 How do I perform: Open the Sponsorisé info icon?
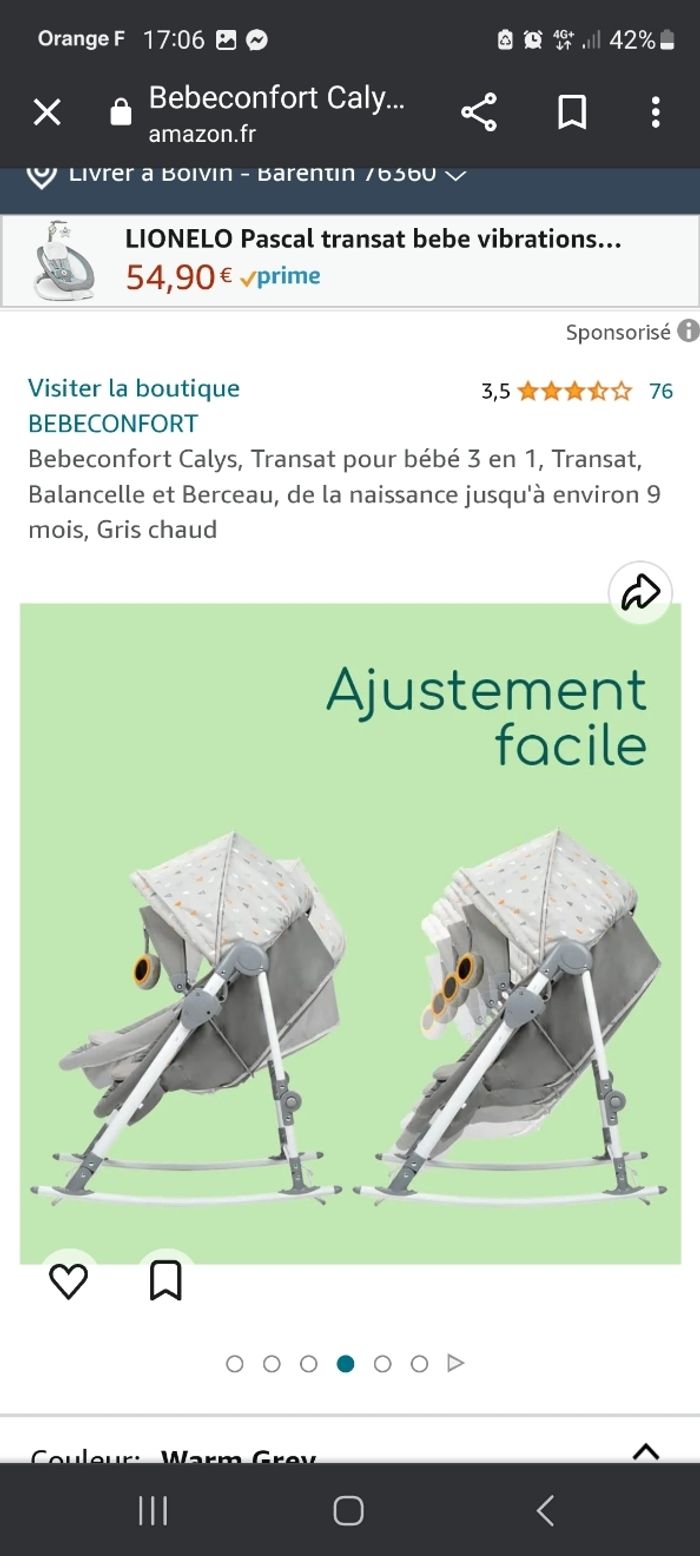pos(688,331)
